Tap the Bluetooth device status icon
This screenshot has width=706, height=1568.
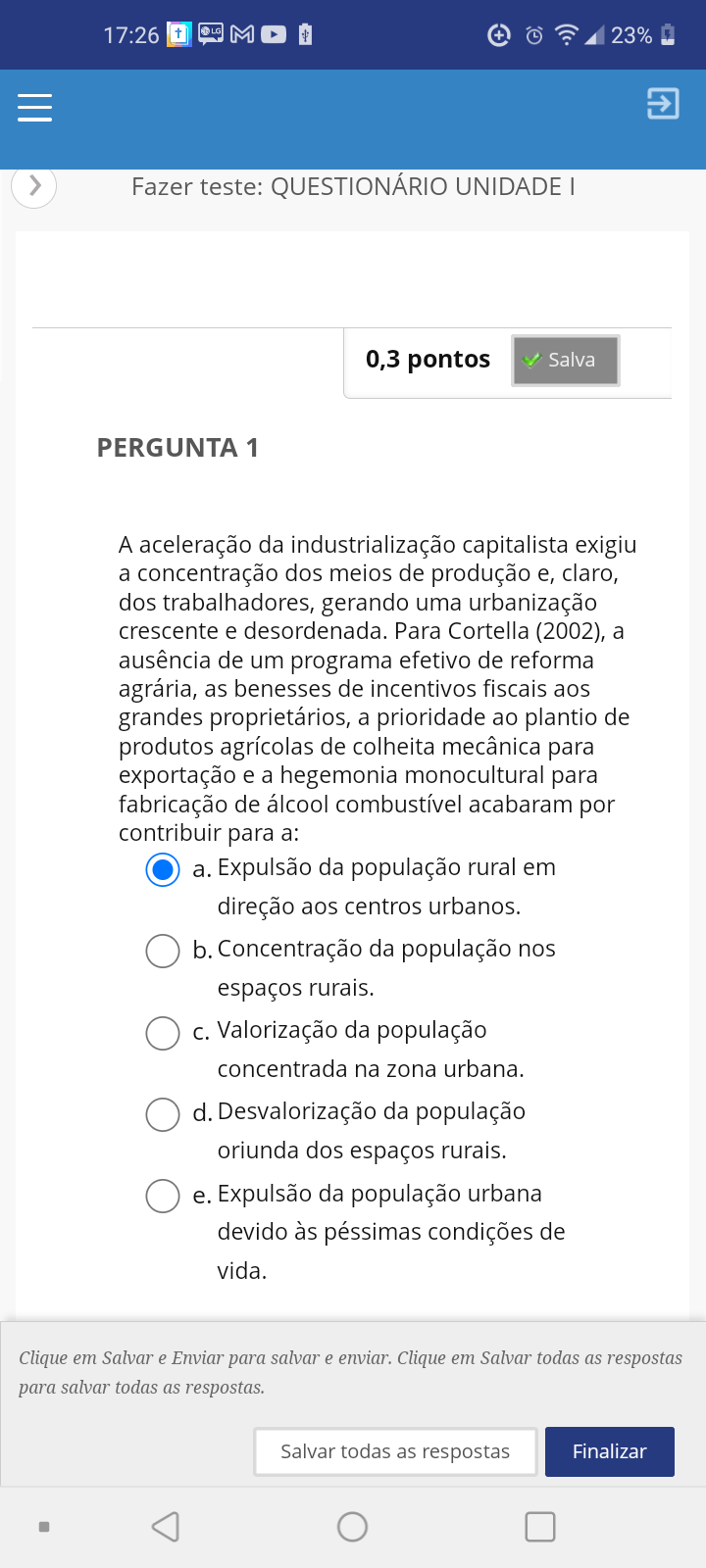pyautogui.click(x=306, y=34)
